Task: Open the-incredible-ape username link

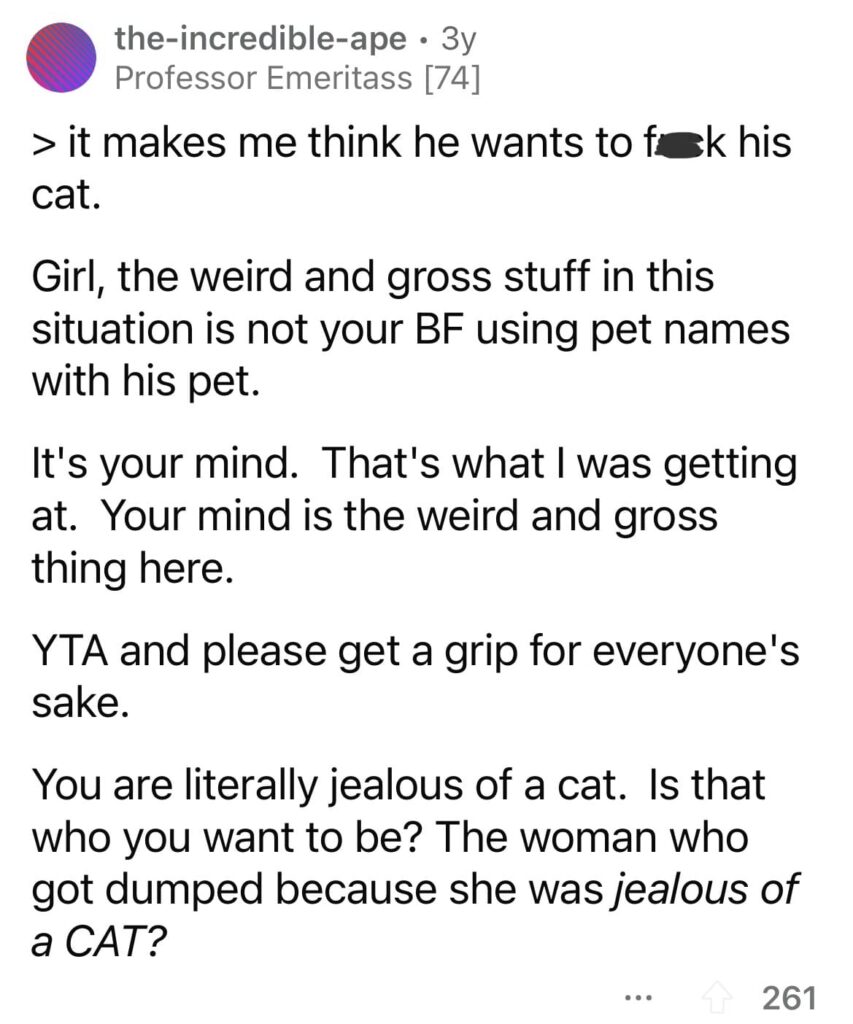Action: tap(260, 39)
